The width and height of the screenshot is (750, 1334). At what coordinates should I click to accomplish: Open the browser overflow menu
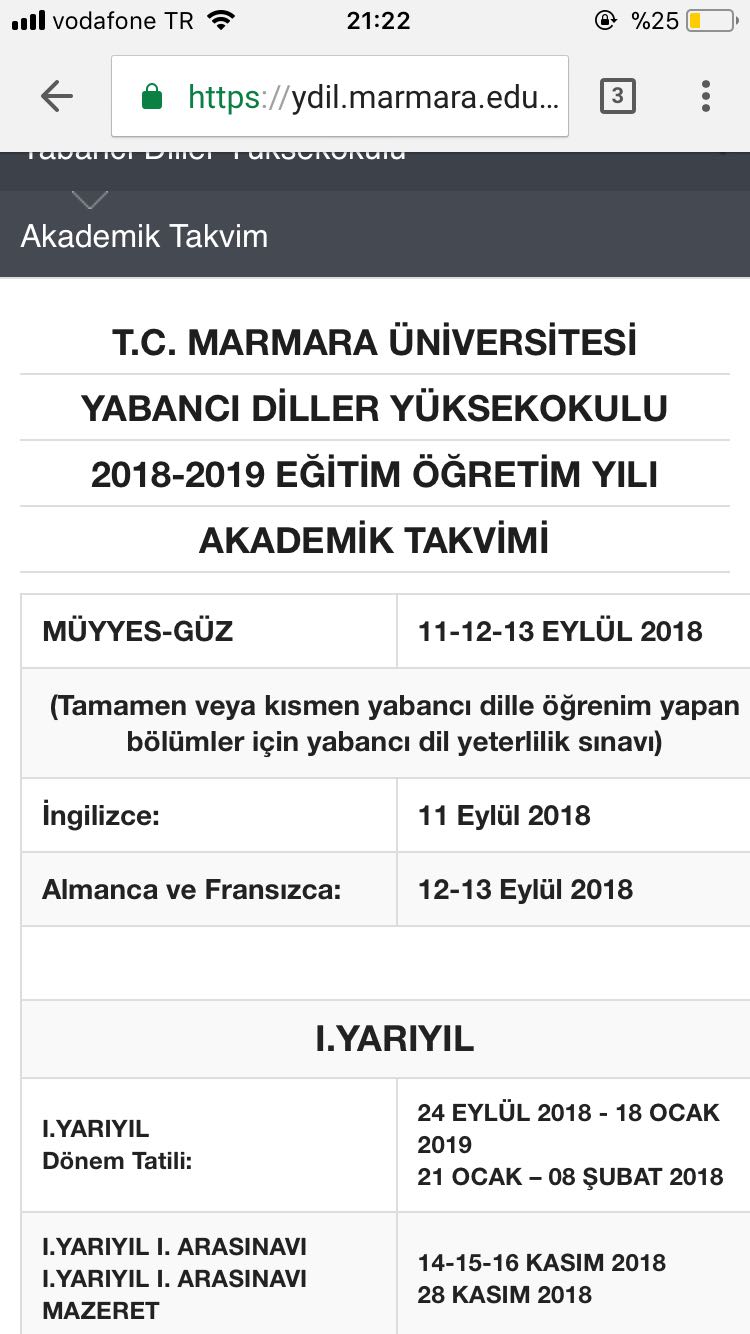click(x=705, y=96)
